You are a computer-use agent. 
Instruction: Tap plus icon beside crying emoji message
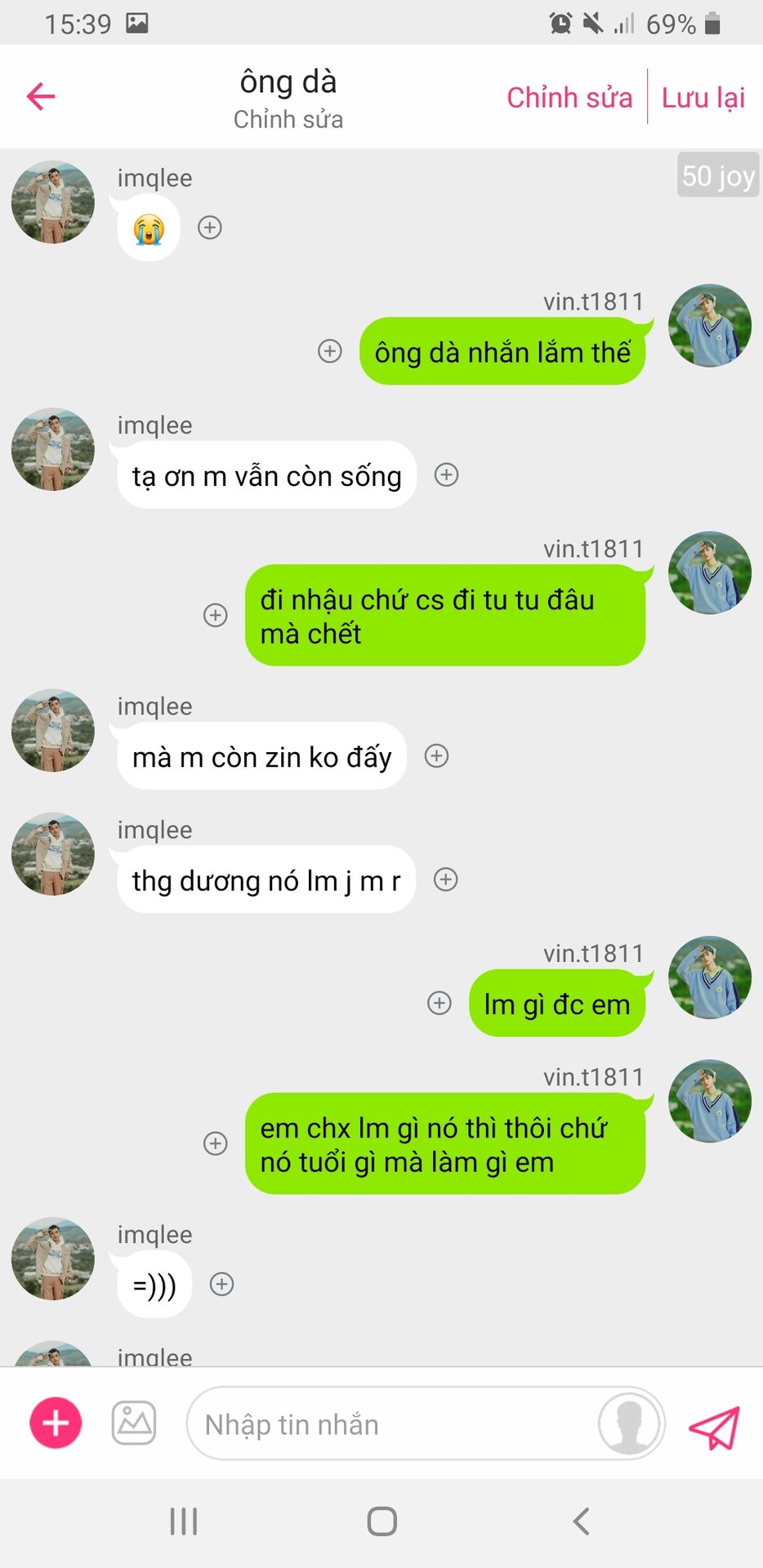point(210,227)
